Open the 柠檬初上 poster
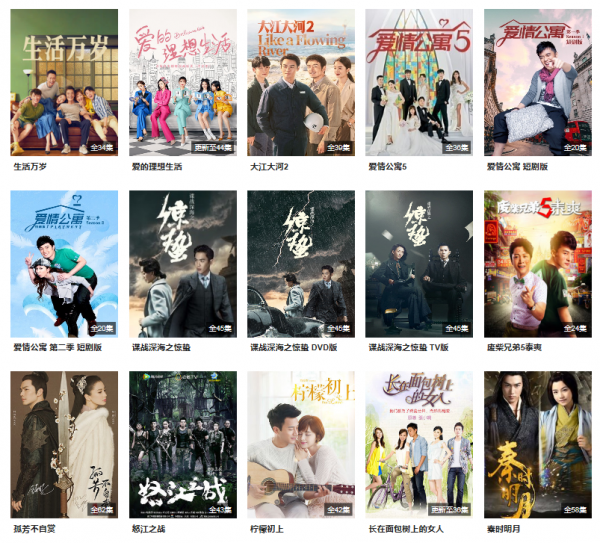Screen dimensions: 600x543 pos(300,445)
